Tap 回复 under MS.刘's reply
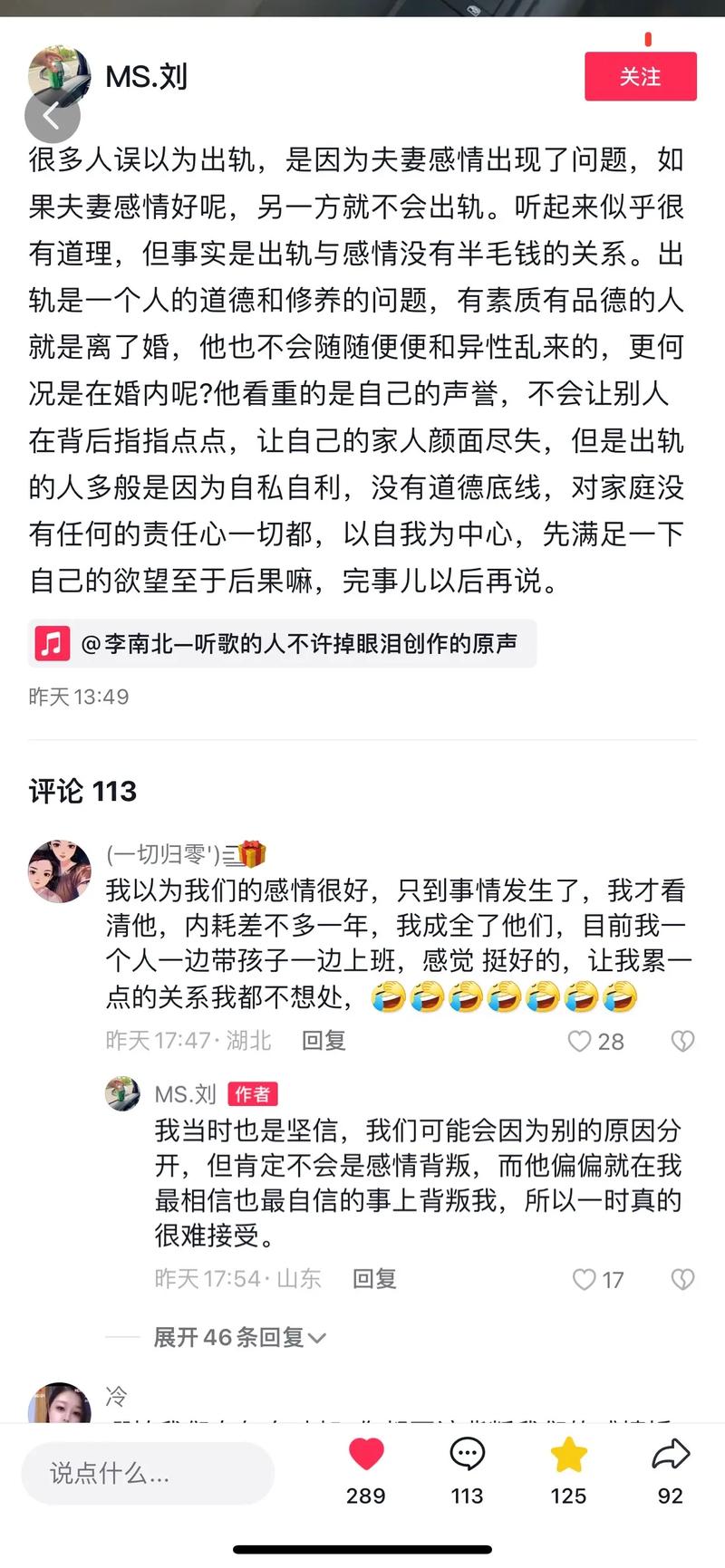Viewport: 725px width, 1568px height. click(x=373, y=1279)
